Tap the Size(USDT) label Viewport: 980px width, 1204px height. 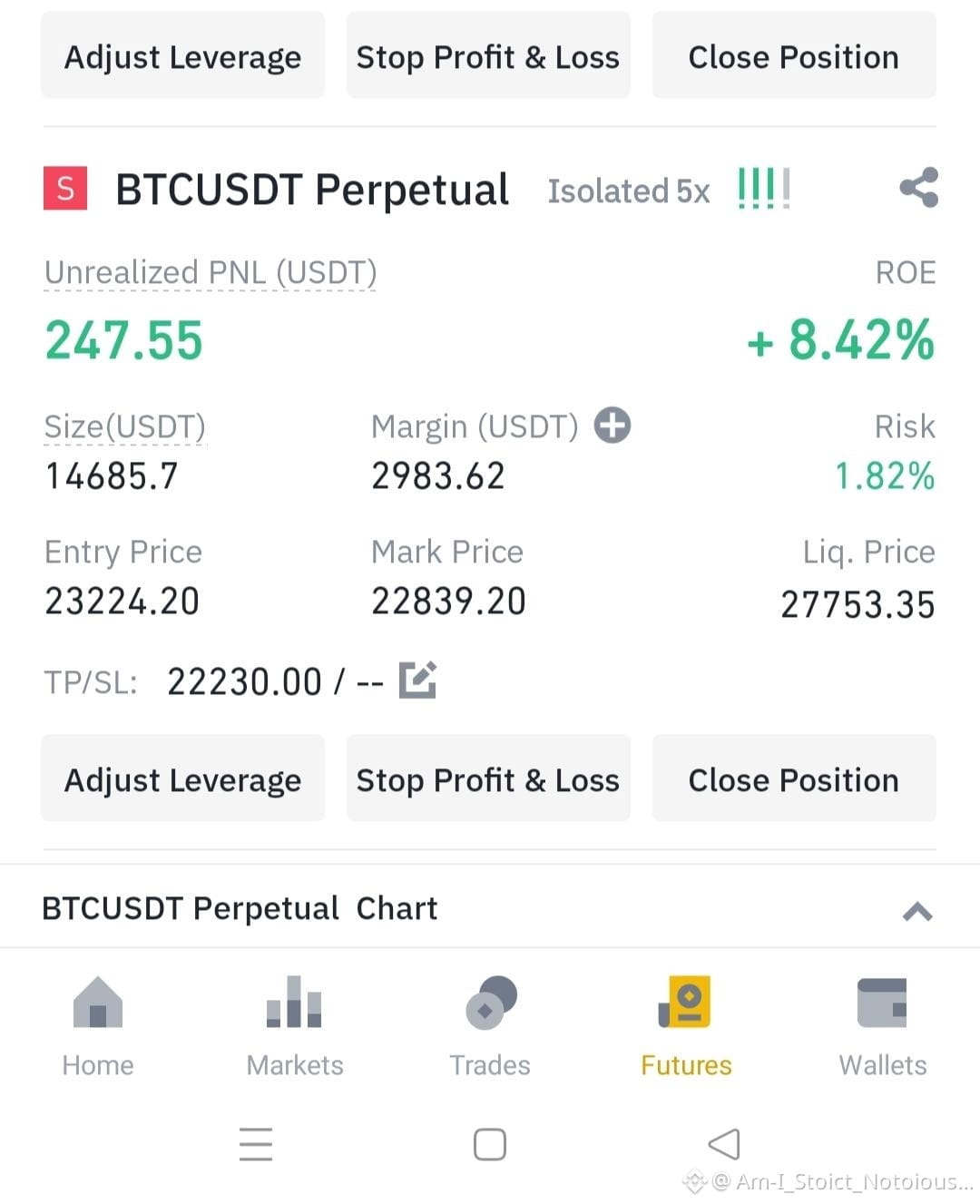click(125, 426)
